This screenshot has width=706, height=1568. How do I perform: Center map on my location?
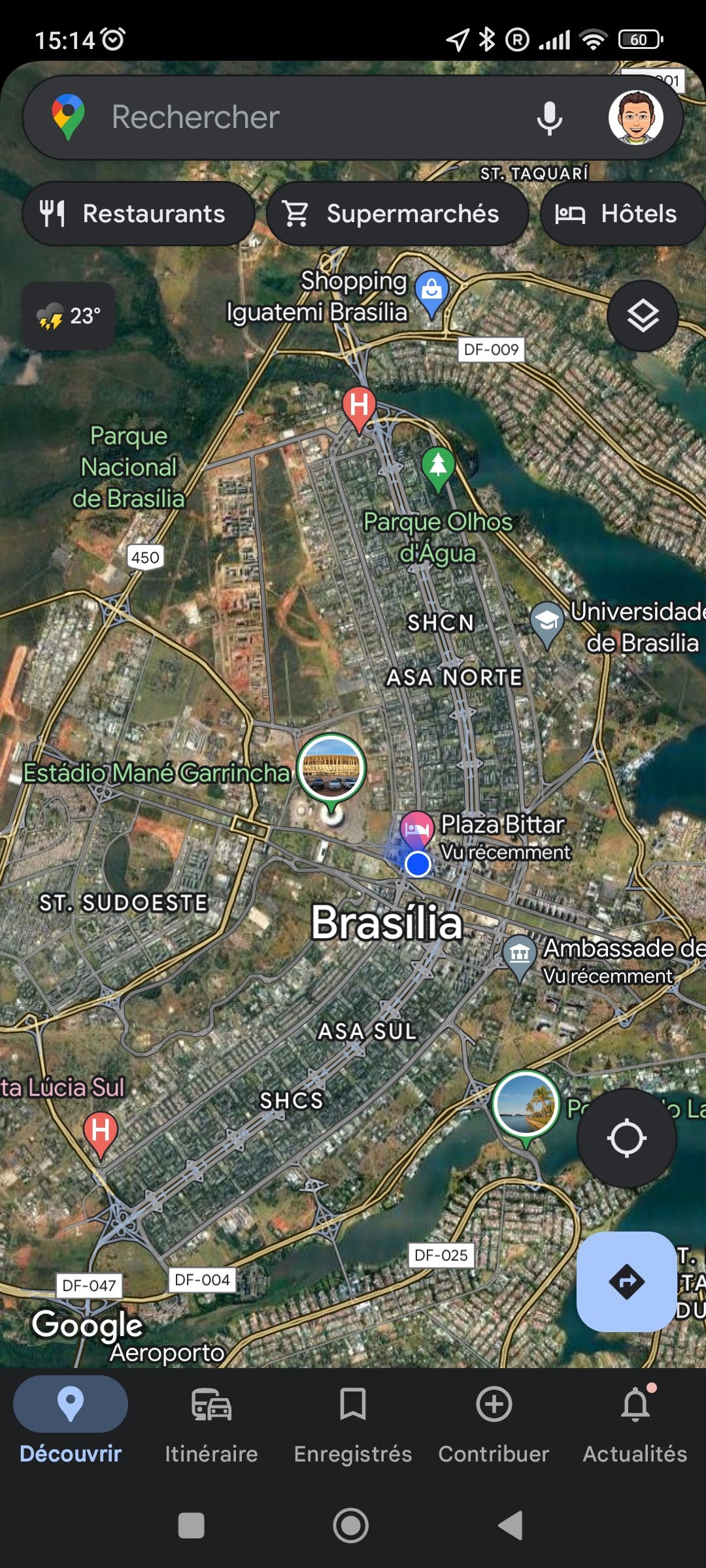(626, 1138)
